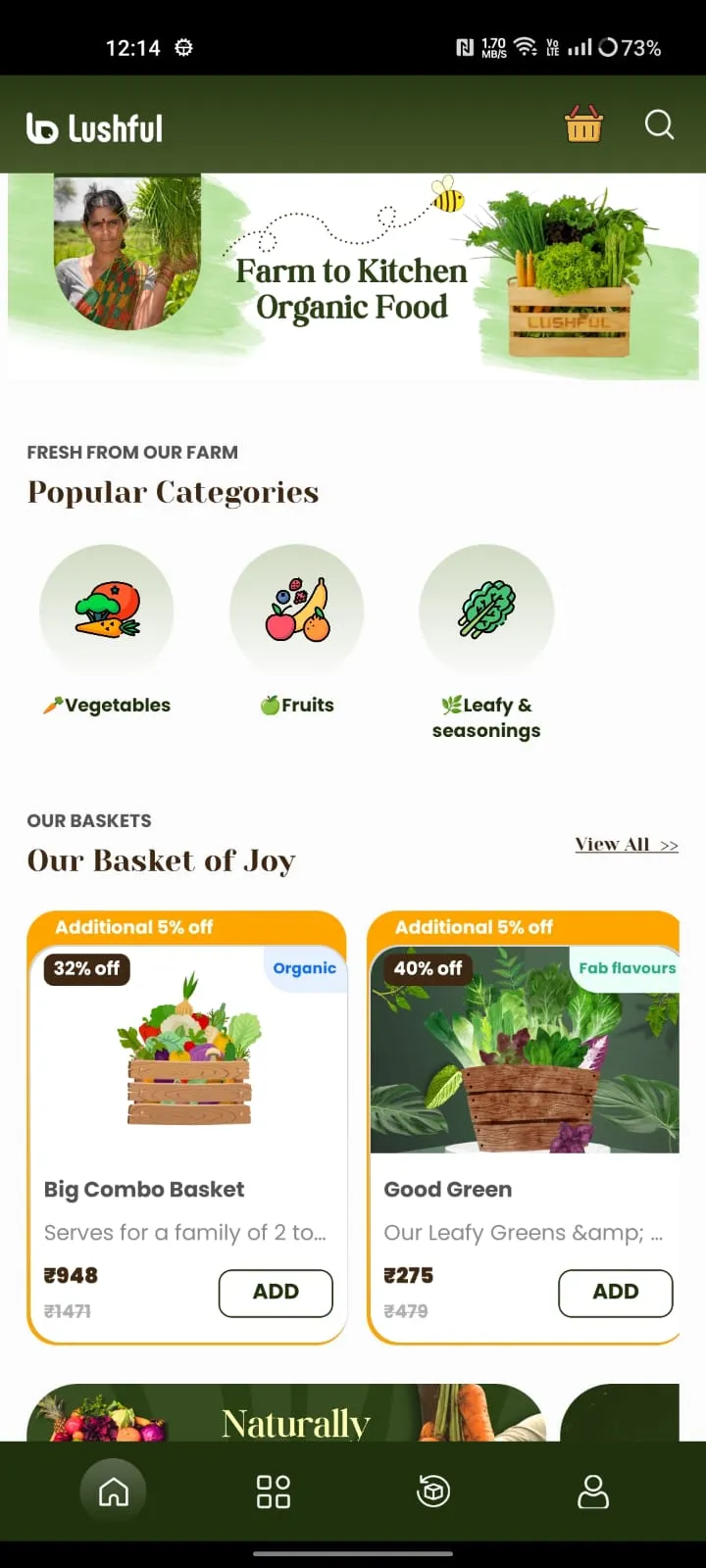The width and height of the screenshot is (706, 1568).
Task: Switch to the profile tab
Action: (593, 1492)
